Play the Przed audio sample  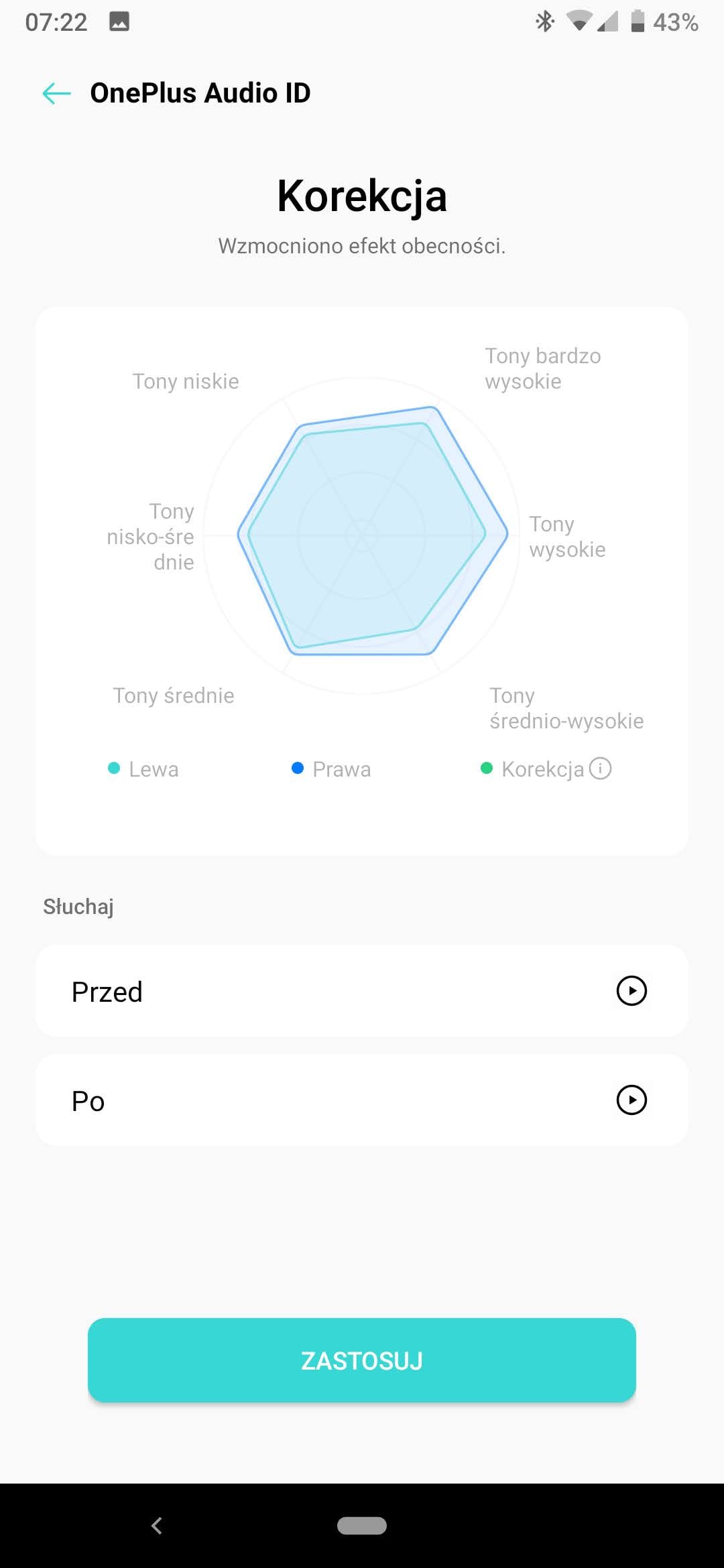(x=631, y=991)
